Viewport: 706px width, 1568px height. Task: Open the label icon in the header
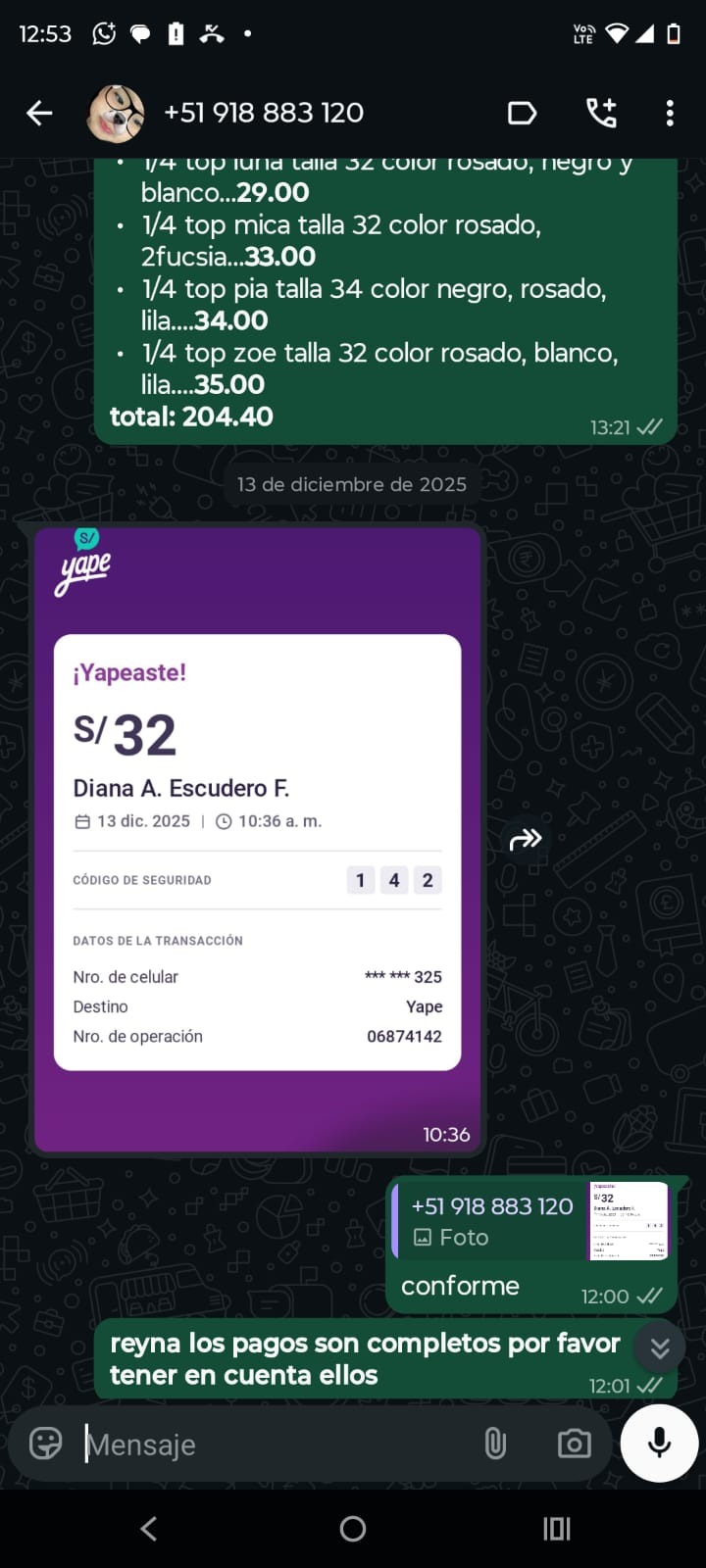522,114
